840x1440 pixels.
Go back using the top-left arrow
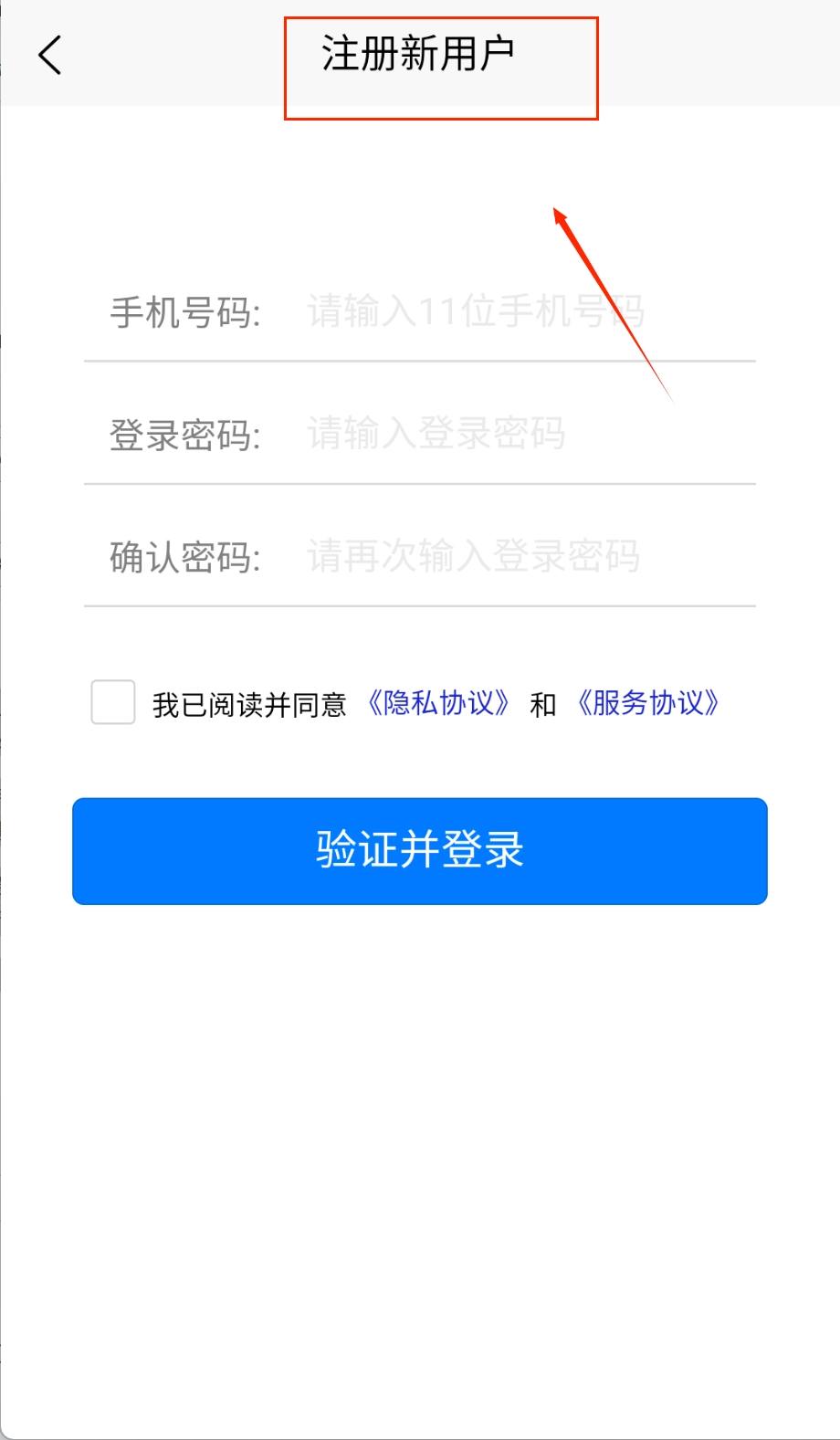point(50,55)
